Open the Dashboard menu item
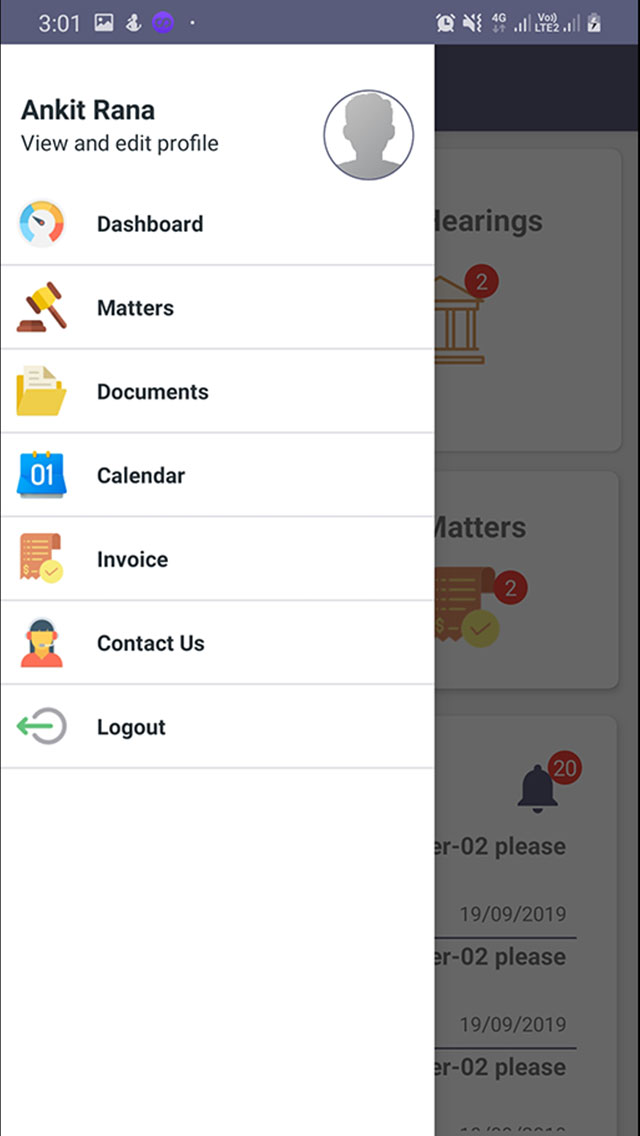640x1136 pixels. pos(150,224)
